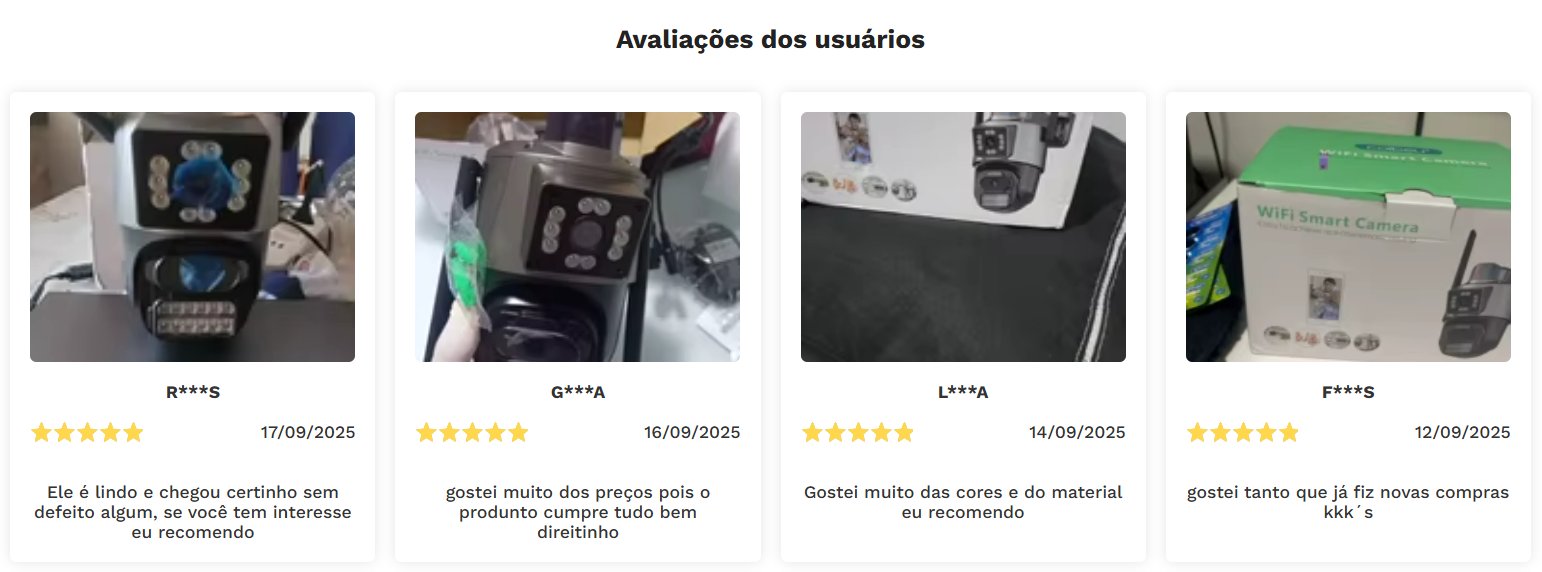View G***A's review photo
1542x572 pixels.
click(577, 236)
